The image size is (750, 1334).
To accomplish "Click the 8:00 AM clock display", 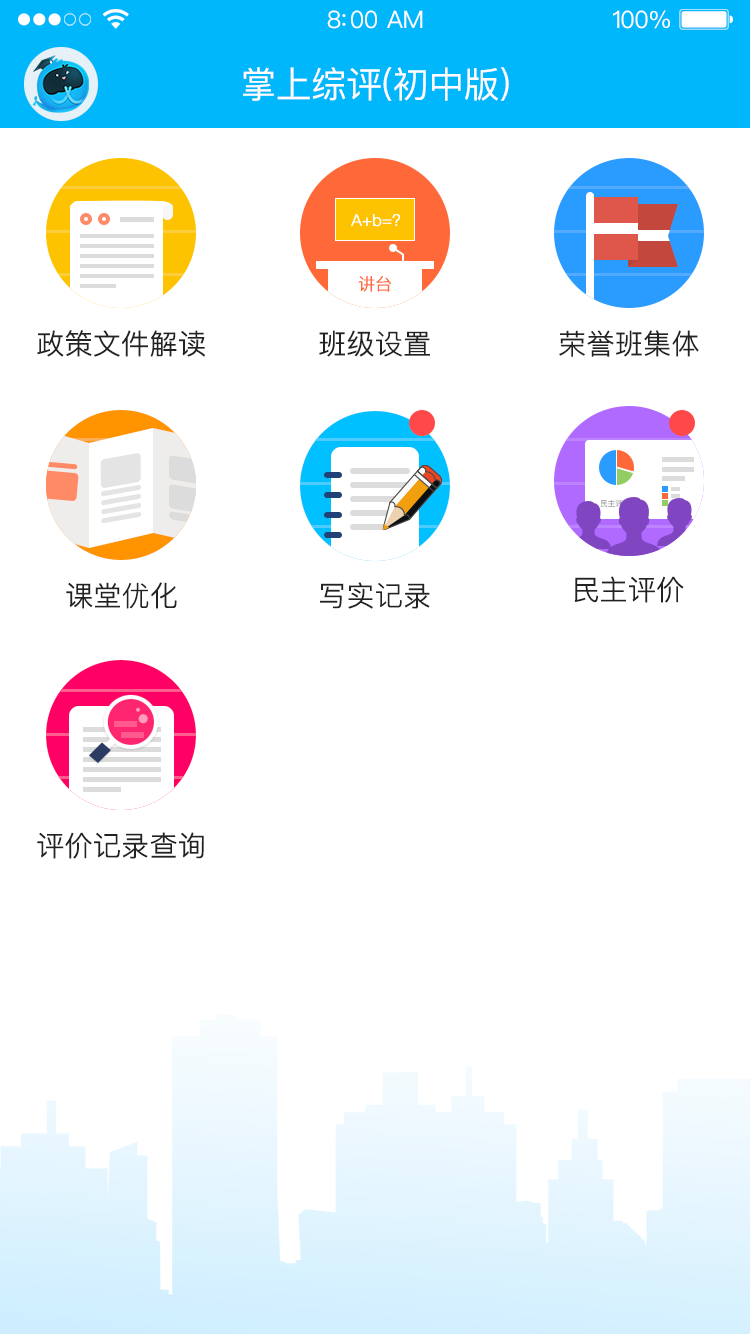I will [374, 18].
